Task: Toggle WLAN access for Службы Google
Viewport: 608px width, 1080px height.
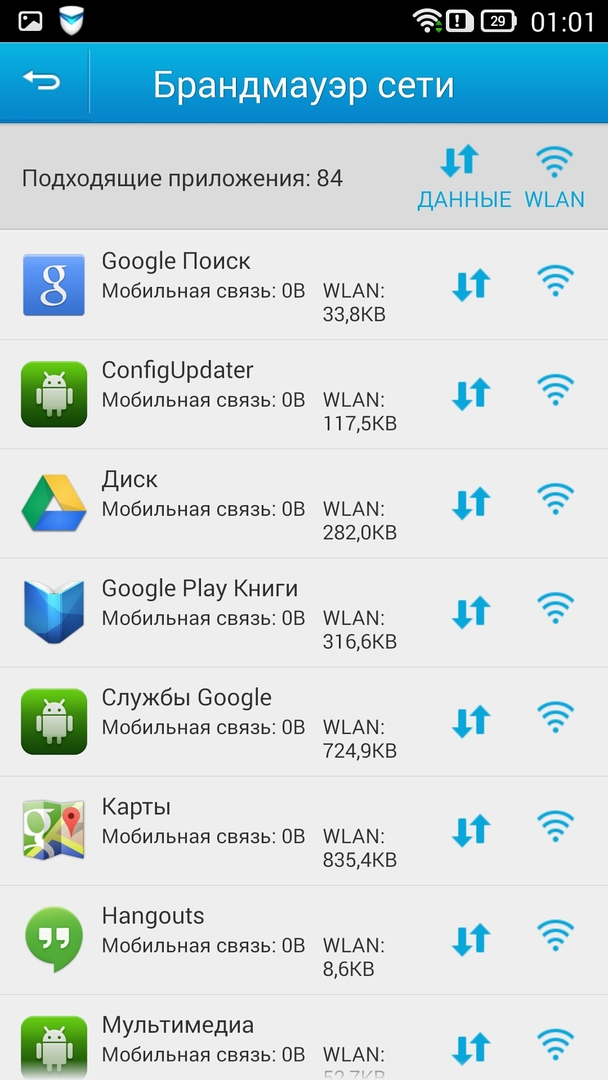Action: pos(555,718)
